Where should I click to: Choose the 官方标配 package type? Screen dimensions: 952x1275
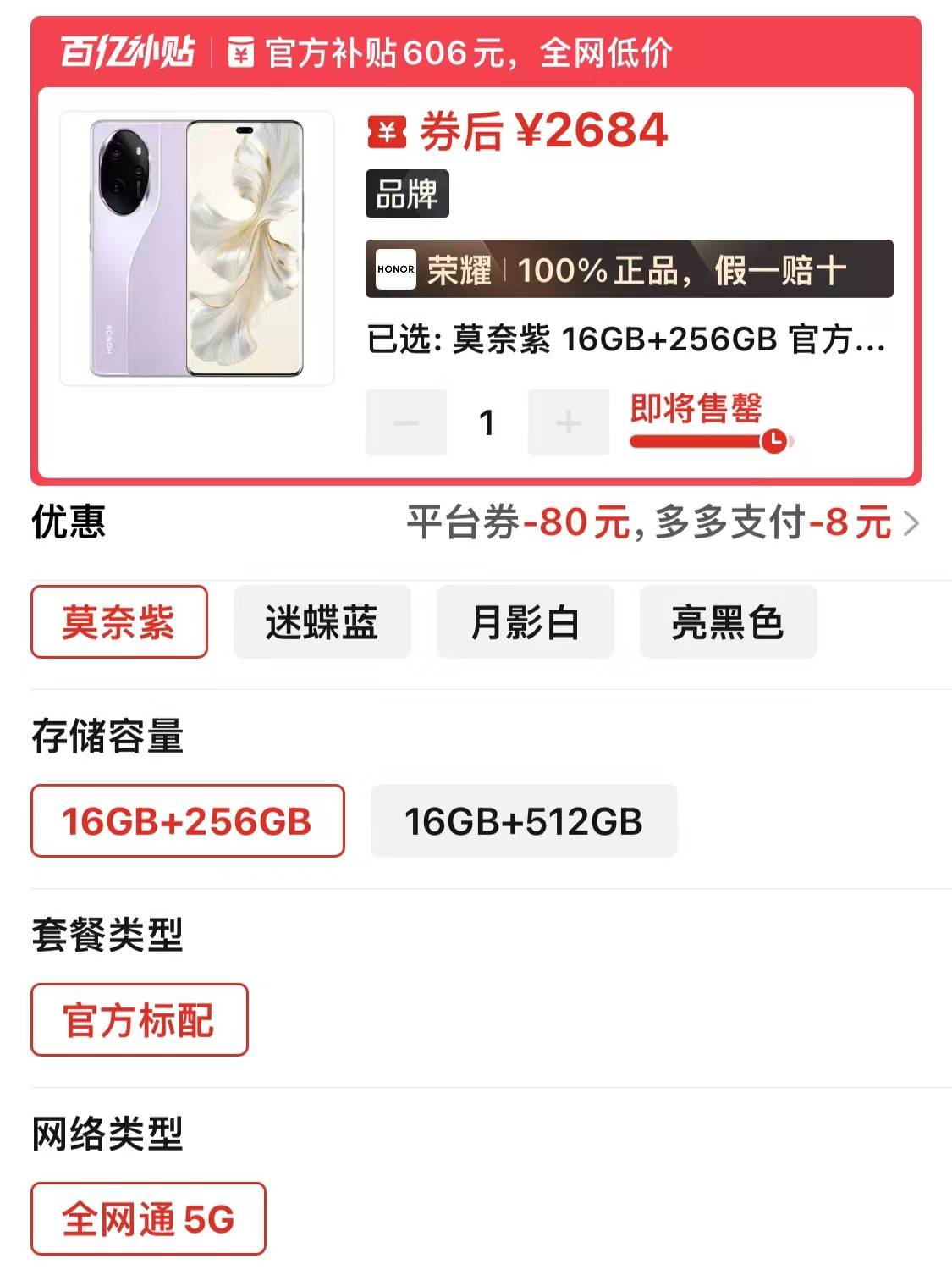click(x=139, y=1020)
